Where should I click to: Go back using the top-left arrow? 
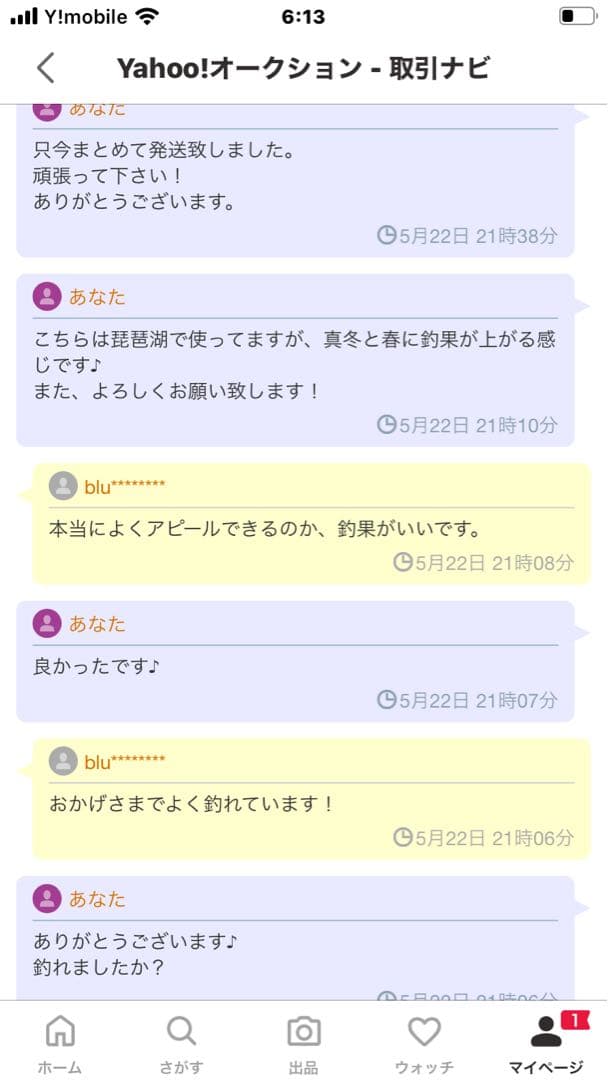click(x=45, y=68)
